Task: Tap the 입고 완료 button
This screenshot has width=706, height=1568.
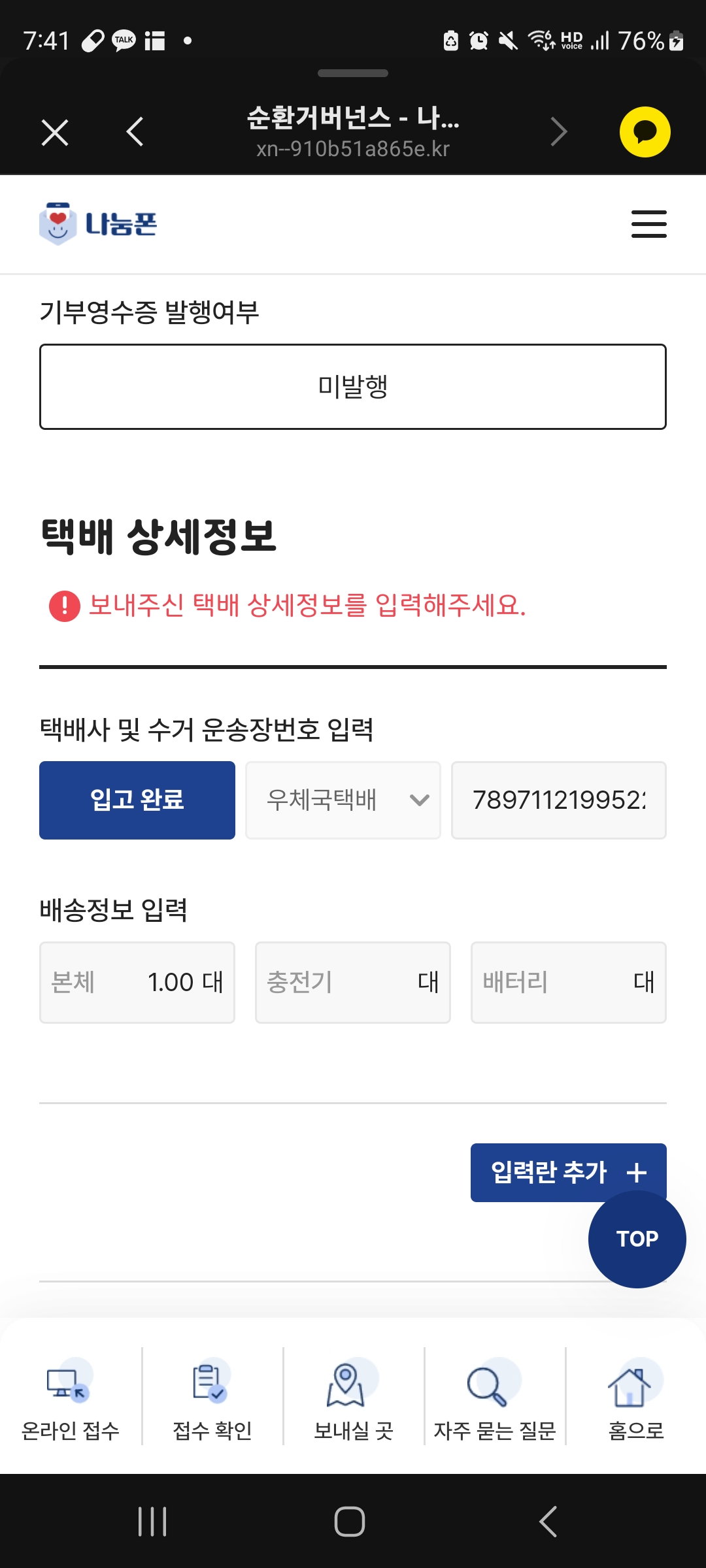Action: 137,800
